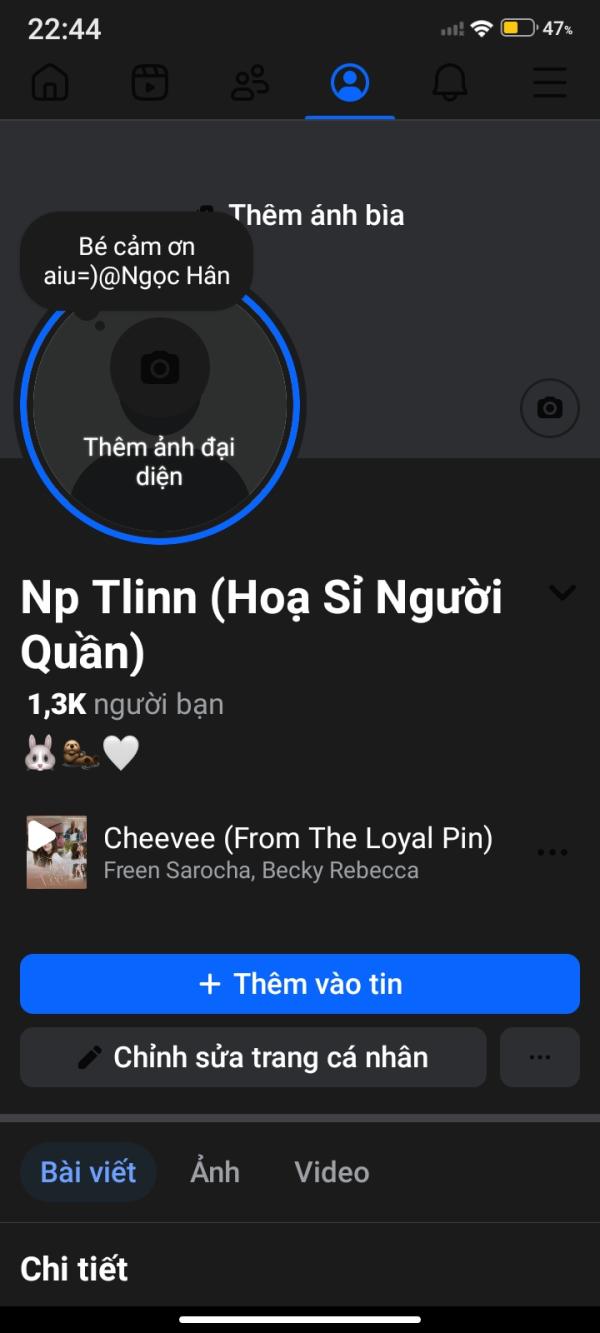The image size is (600, 1333).
Task: Tap Thêm vào tin button
Action: 300,984
